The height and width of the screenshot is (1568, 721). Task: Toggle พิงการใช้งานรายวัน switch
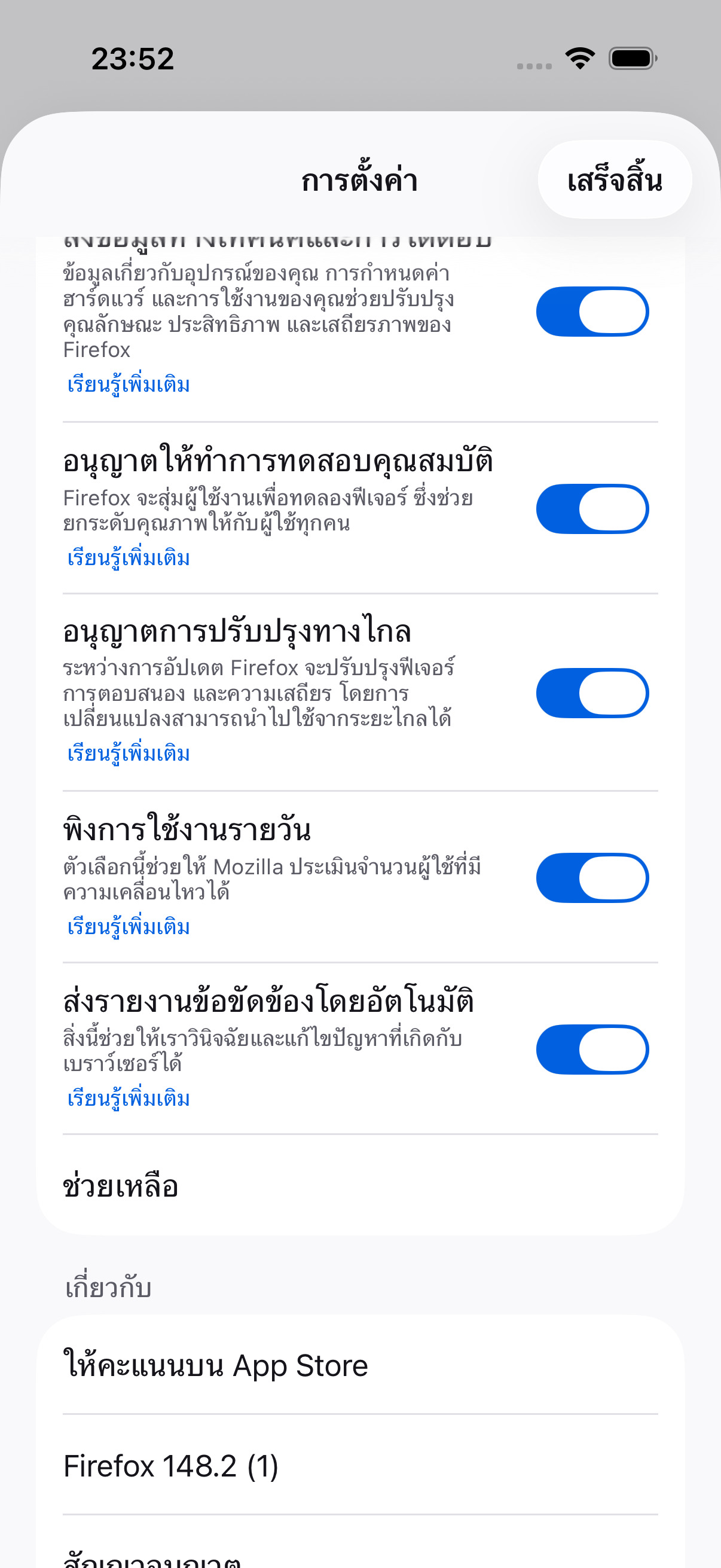pyautogui.click(x=592, y=878)
